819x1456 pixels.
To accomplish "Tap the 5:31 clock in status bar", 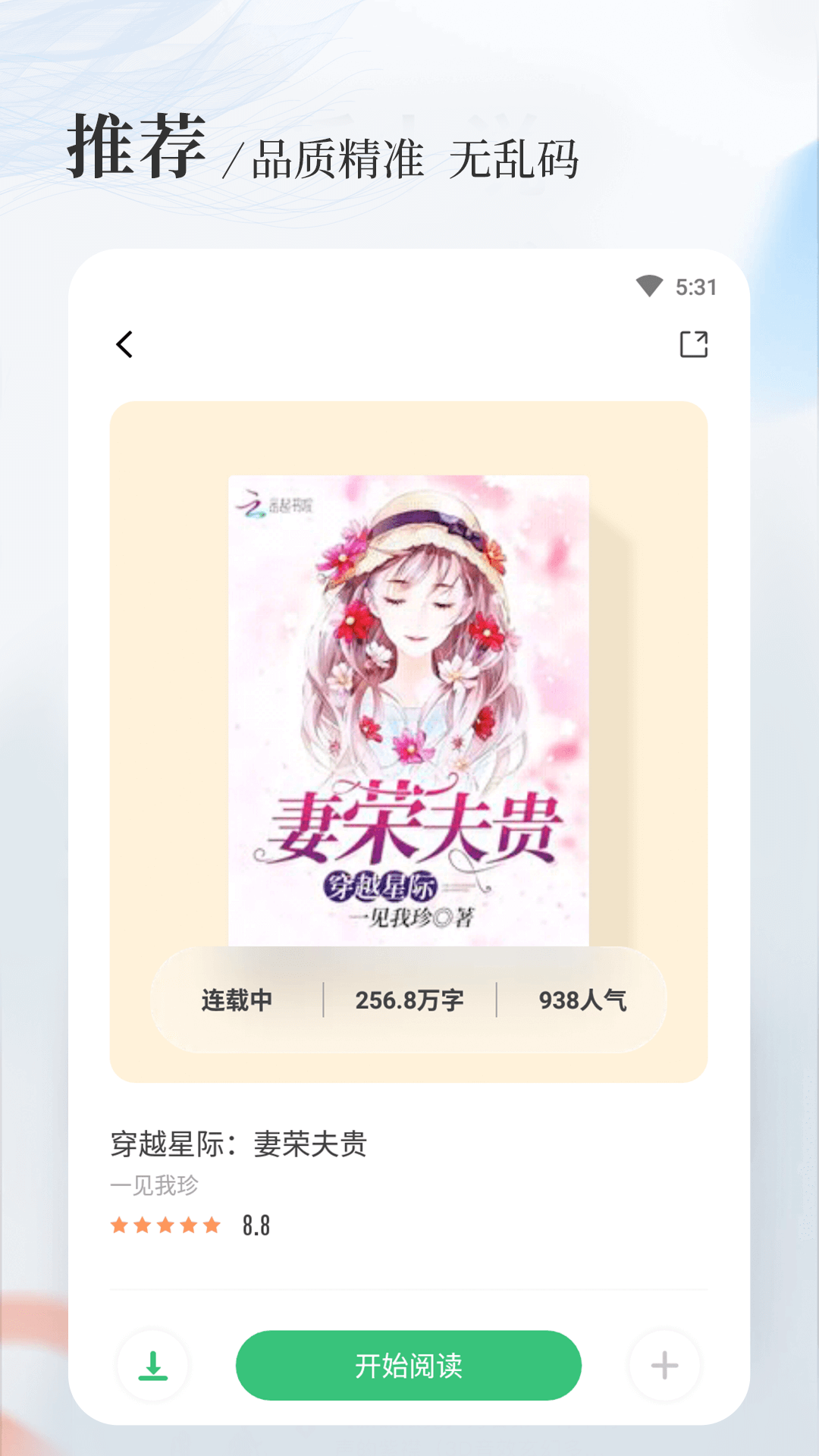I will [x=690, y=285].
